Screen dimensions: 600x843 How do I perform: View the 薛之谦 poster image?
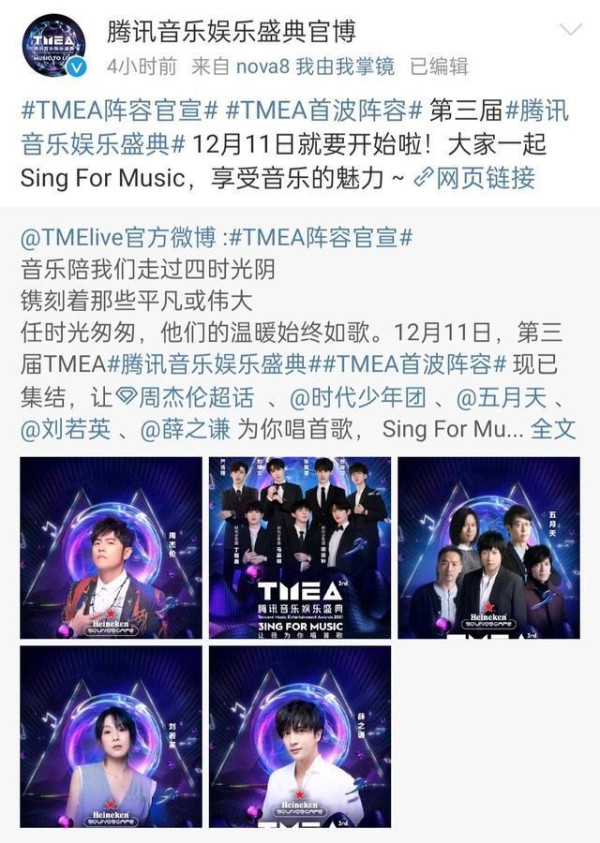tap(299, 736)
